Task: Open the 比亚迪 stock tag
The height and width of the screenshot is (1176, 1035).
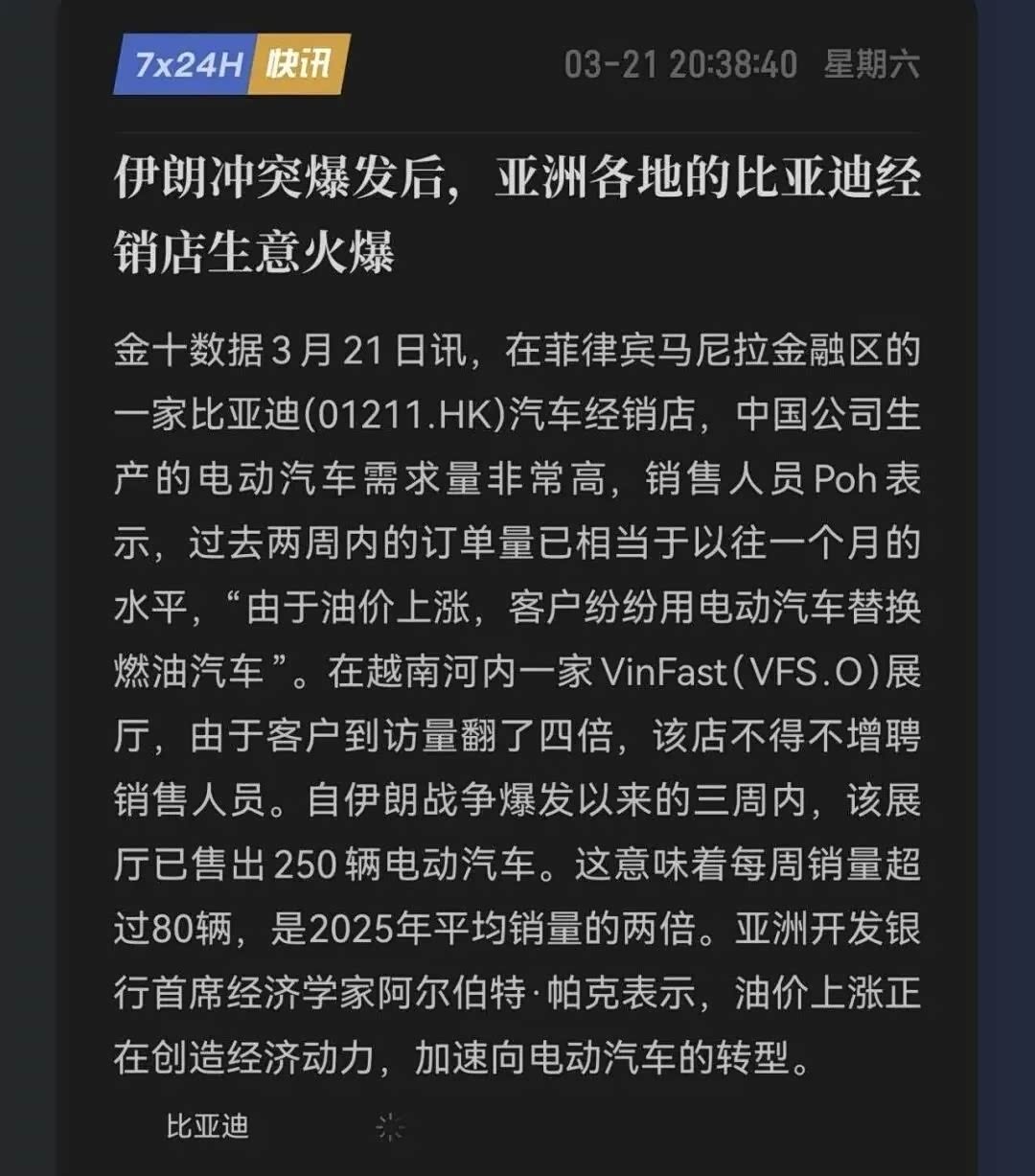Action: [208, 1125]
